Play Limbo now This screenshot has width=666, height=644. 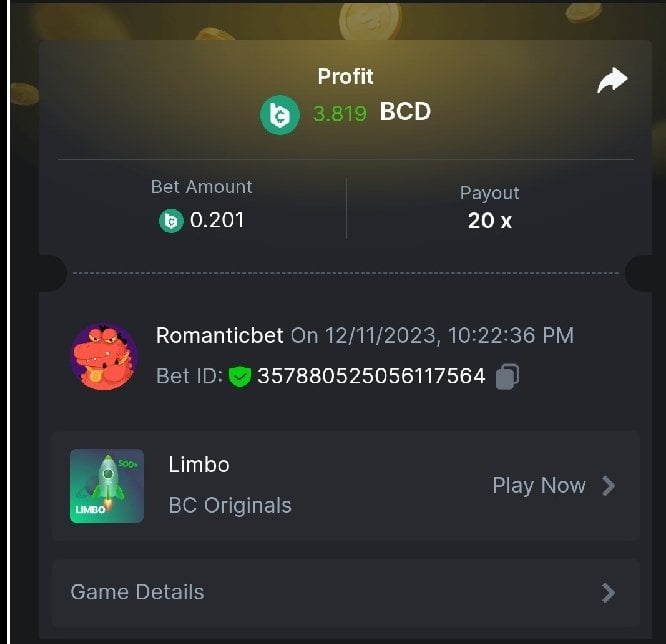tap(553, 486)
